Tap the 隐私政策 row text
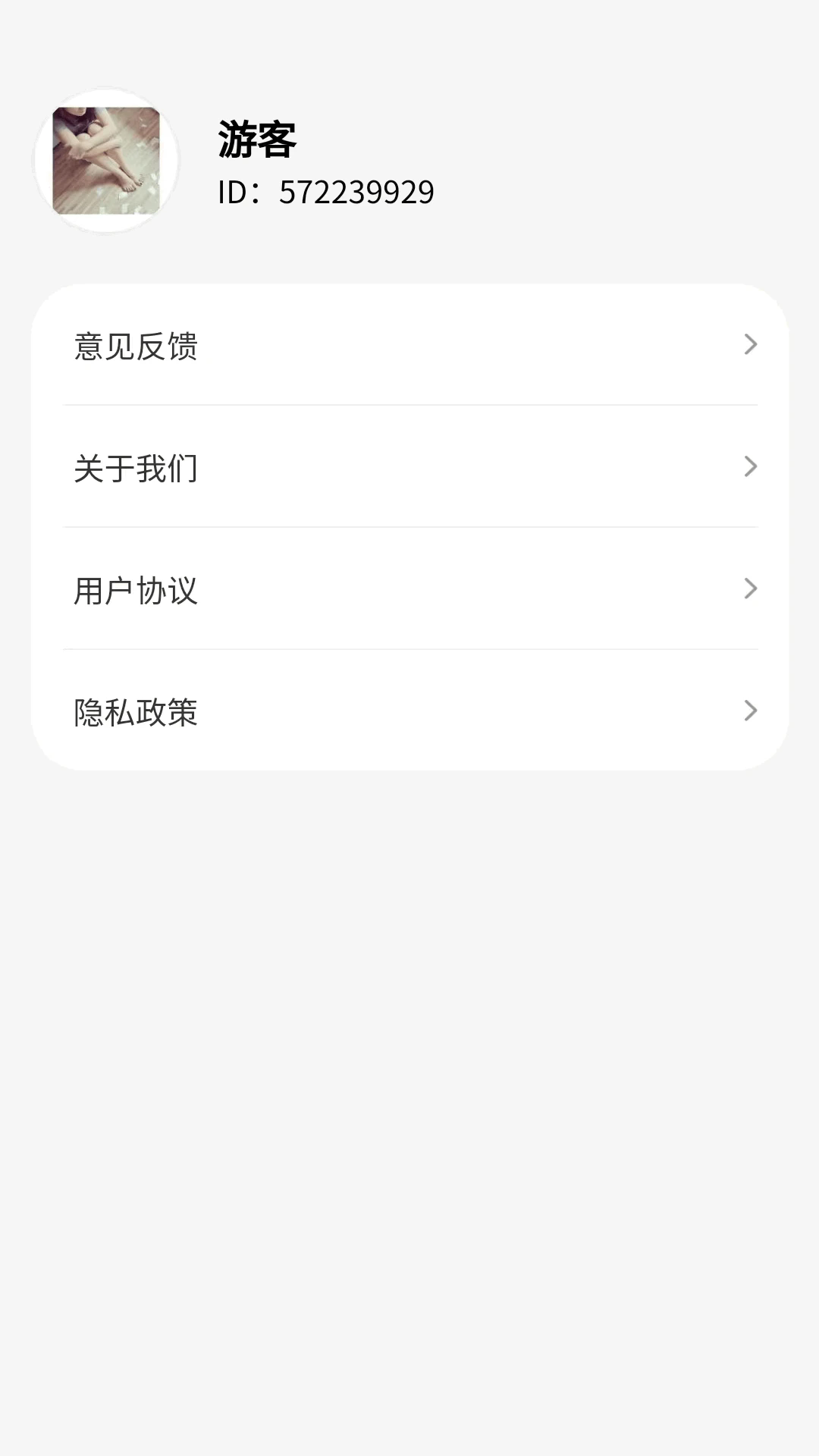 tap(135, 711)
